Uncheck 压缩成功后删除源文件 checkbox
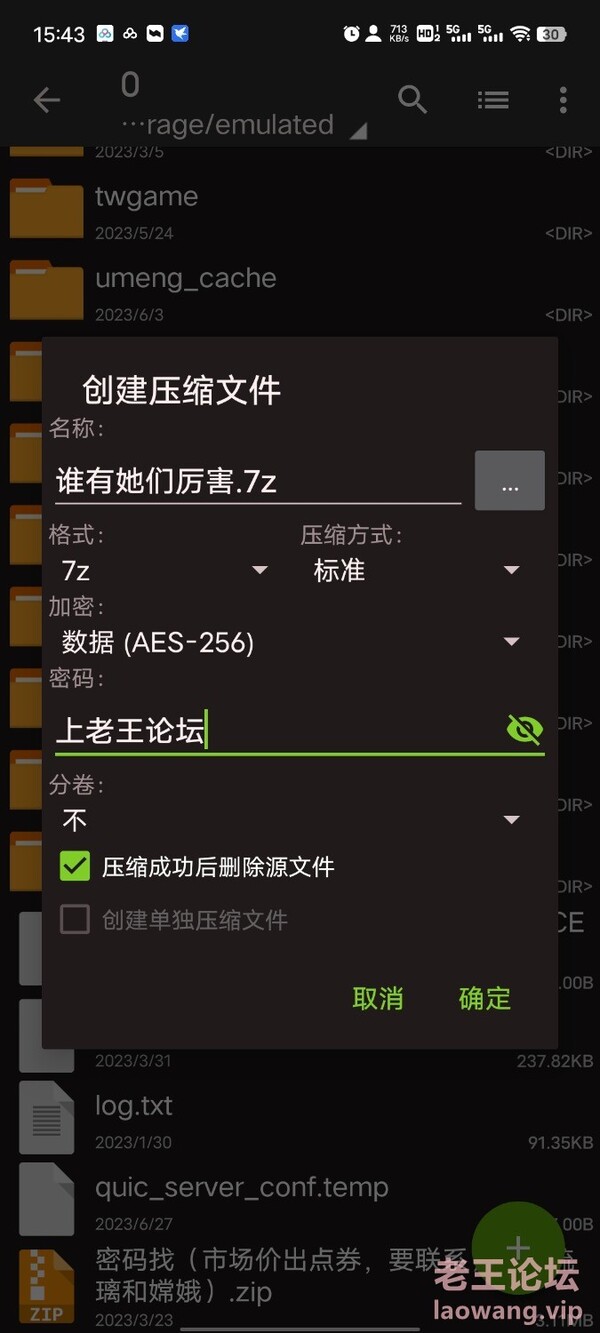 pos(75,867)
